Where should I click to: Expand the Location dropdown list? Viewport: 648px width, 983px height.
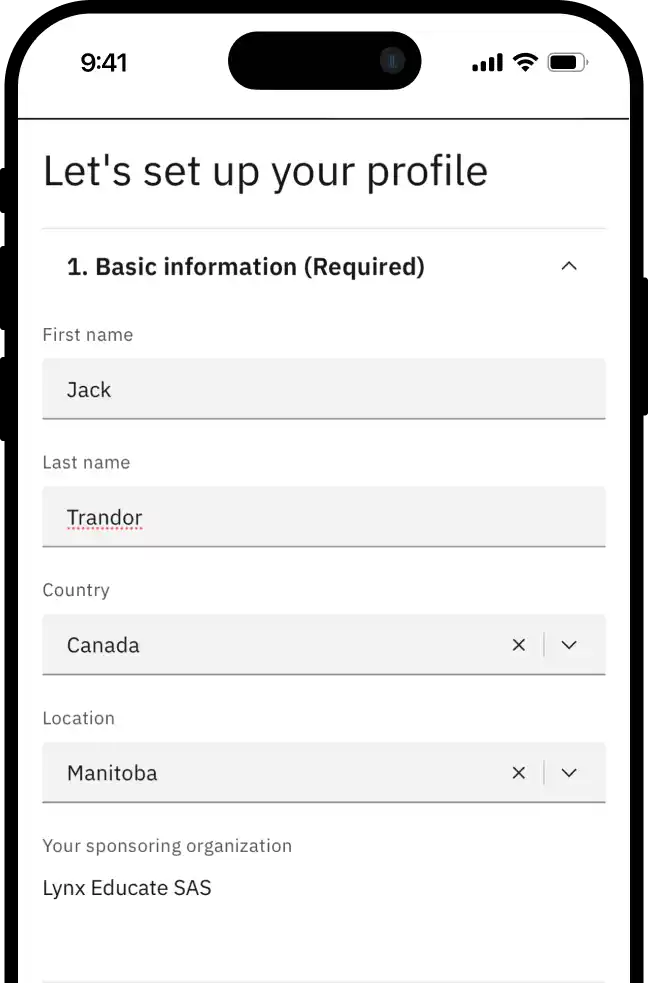coord(569,773)
